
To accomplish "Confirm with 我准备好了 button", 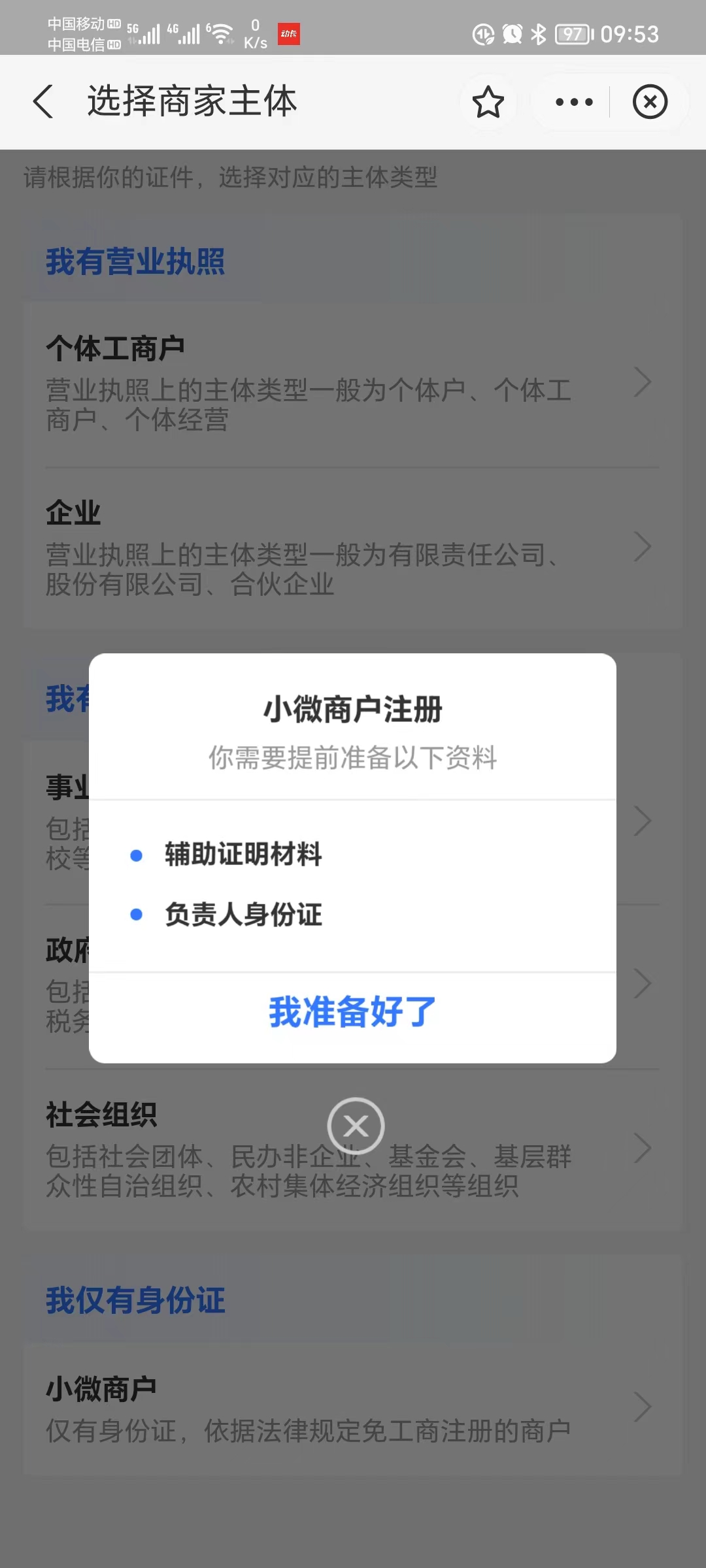I will 352,1013.
